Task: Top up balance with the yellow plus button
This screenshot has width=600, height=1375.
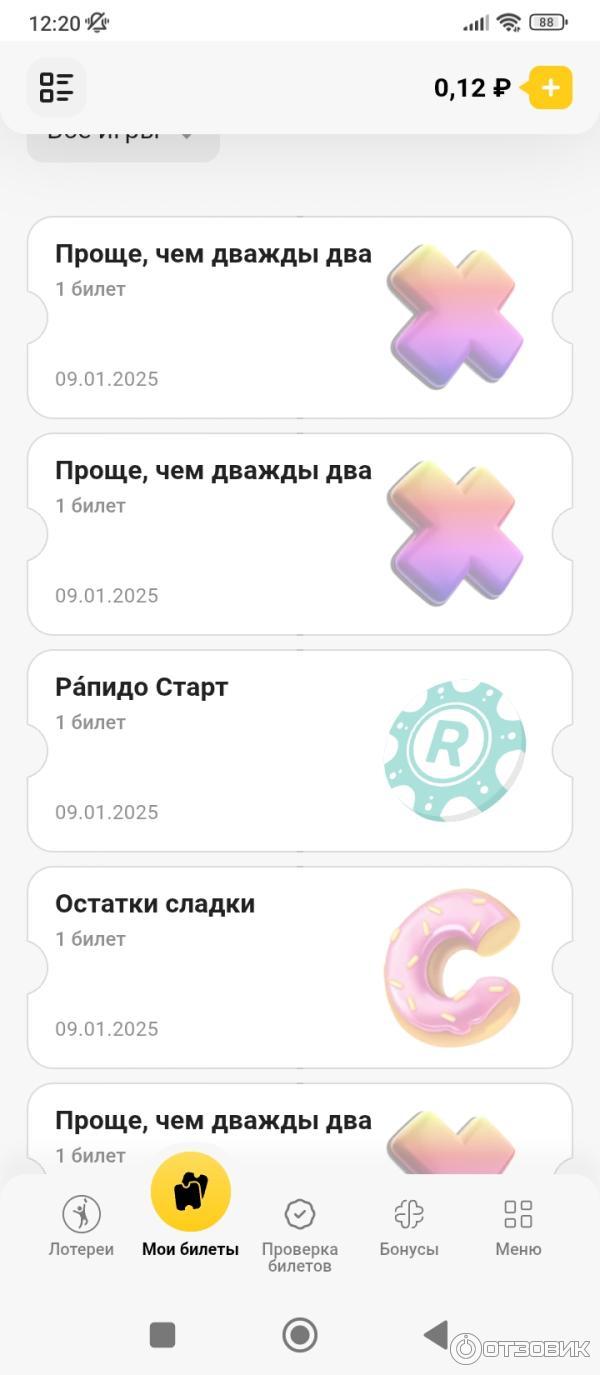Action: [x=550, y=88]
